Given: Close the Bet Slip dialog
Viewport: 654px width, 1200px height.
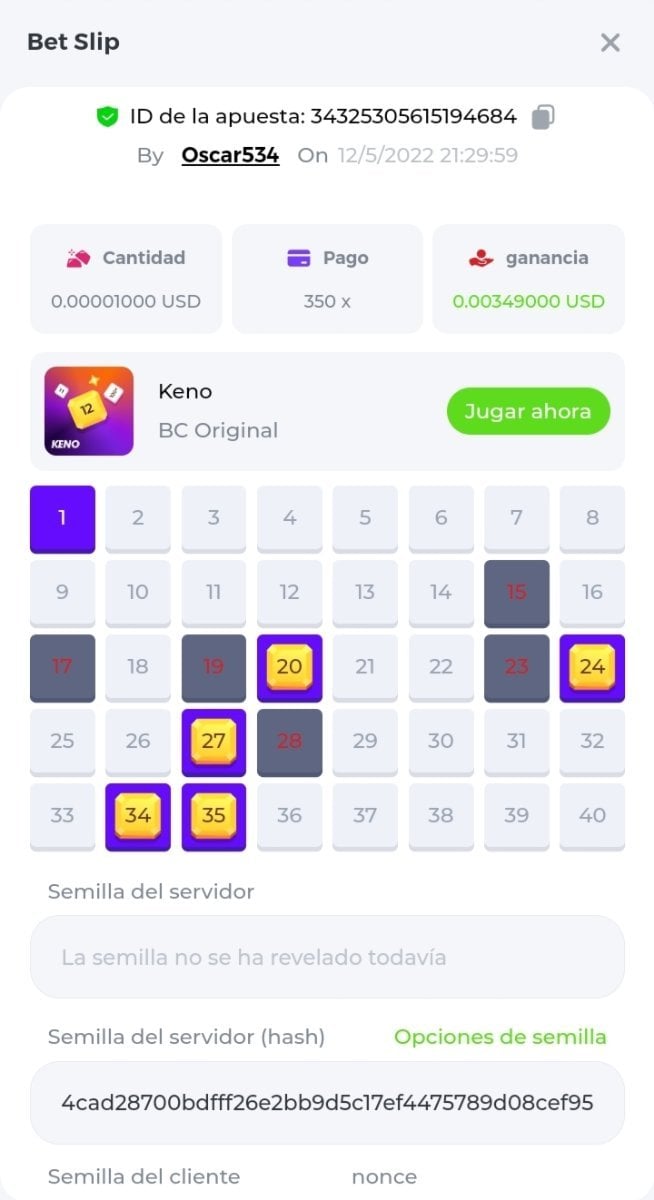Looking at the screenshot, I should [610, 42].
